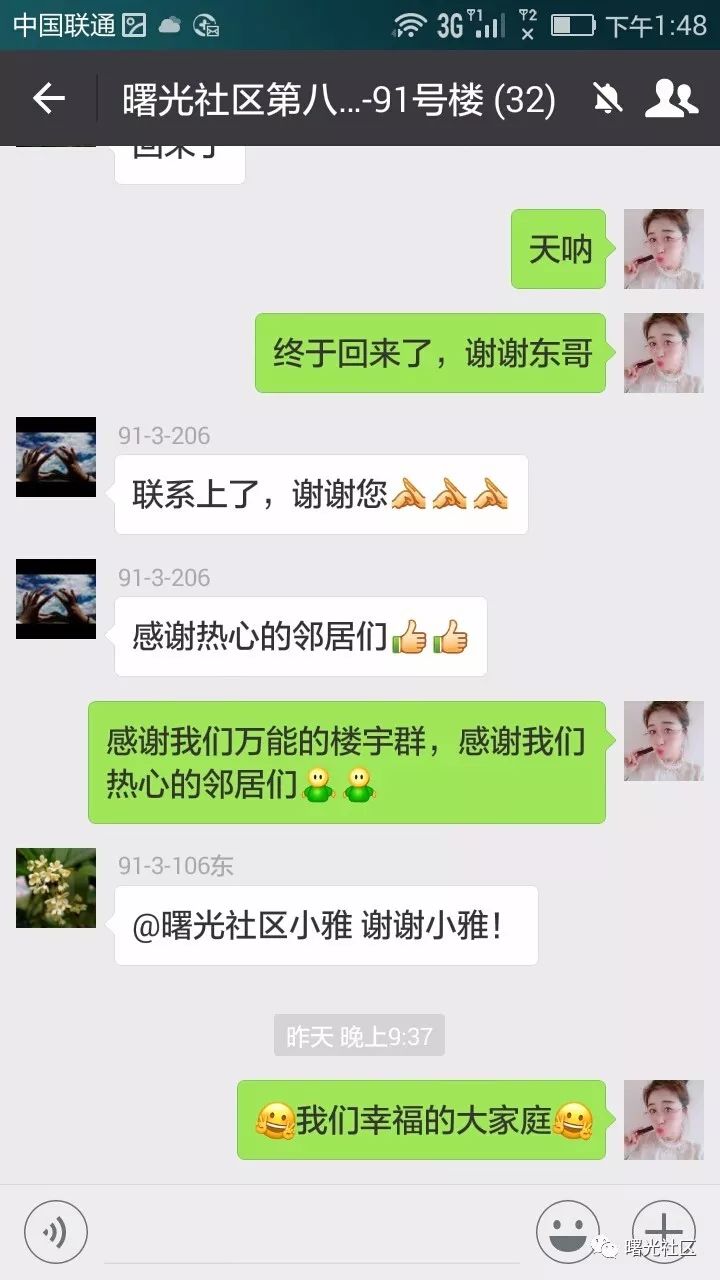Screen dimensions: 720x1280
Task: Switch to voice message input
Action: pyautogui.click(x=56, y=1232)
